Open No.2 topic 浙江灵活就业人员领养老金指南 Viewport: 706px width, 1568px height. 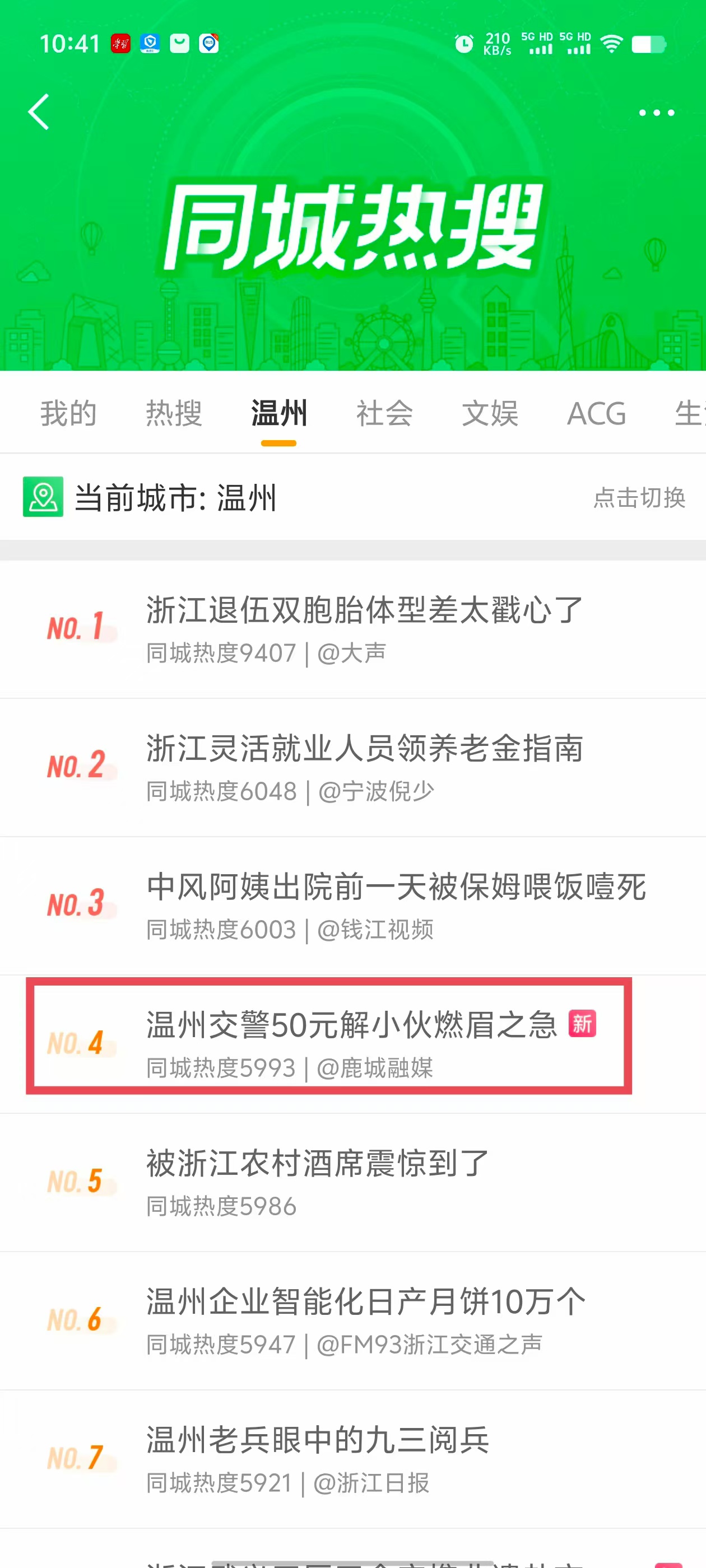coord(364,749)
